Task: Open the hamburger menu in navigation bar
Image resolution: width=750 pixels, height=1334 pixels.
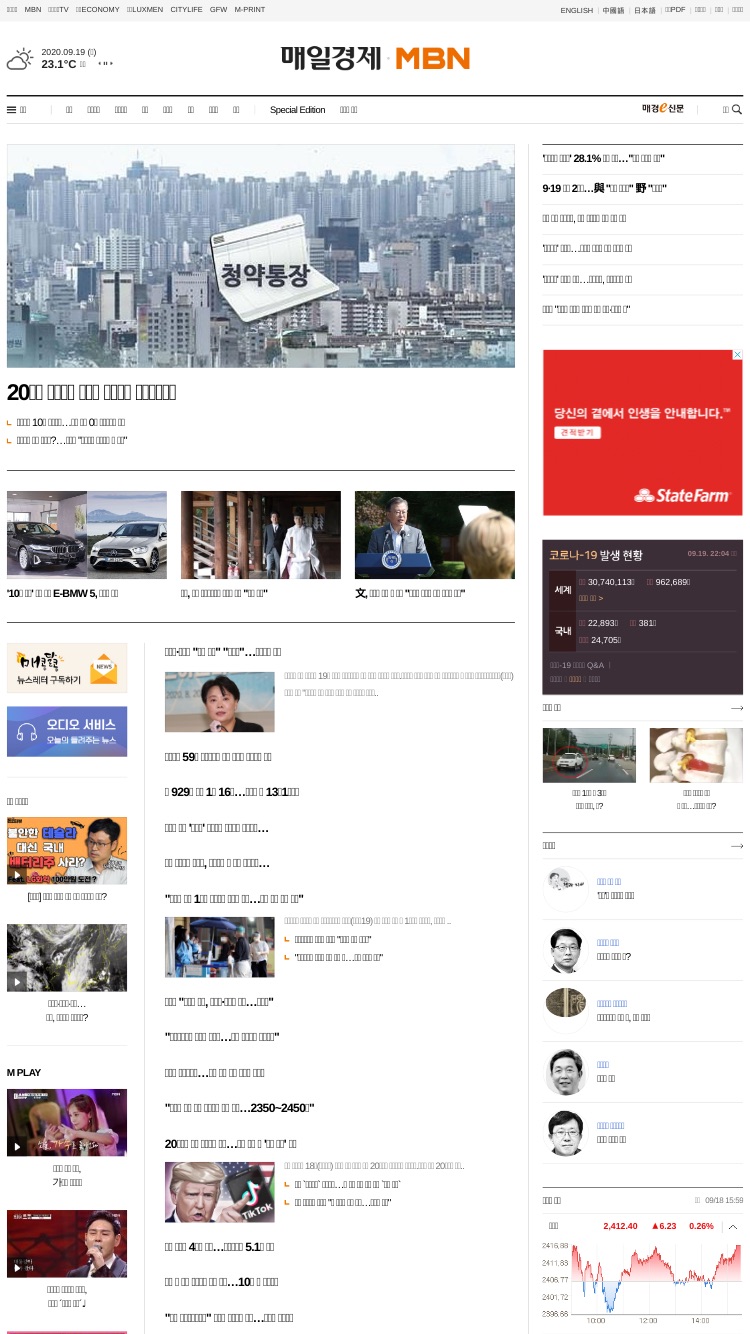Action: [x=12, y=110]
